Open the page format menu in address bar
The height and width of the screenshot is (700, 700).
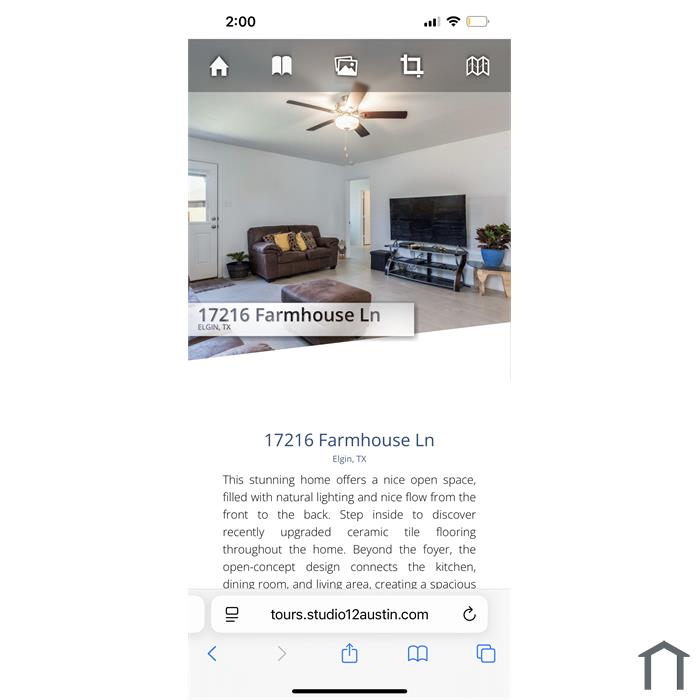pos(232,614)
